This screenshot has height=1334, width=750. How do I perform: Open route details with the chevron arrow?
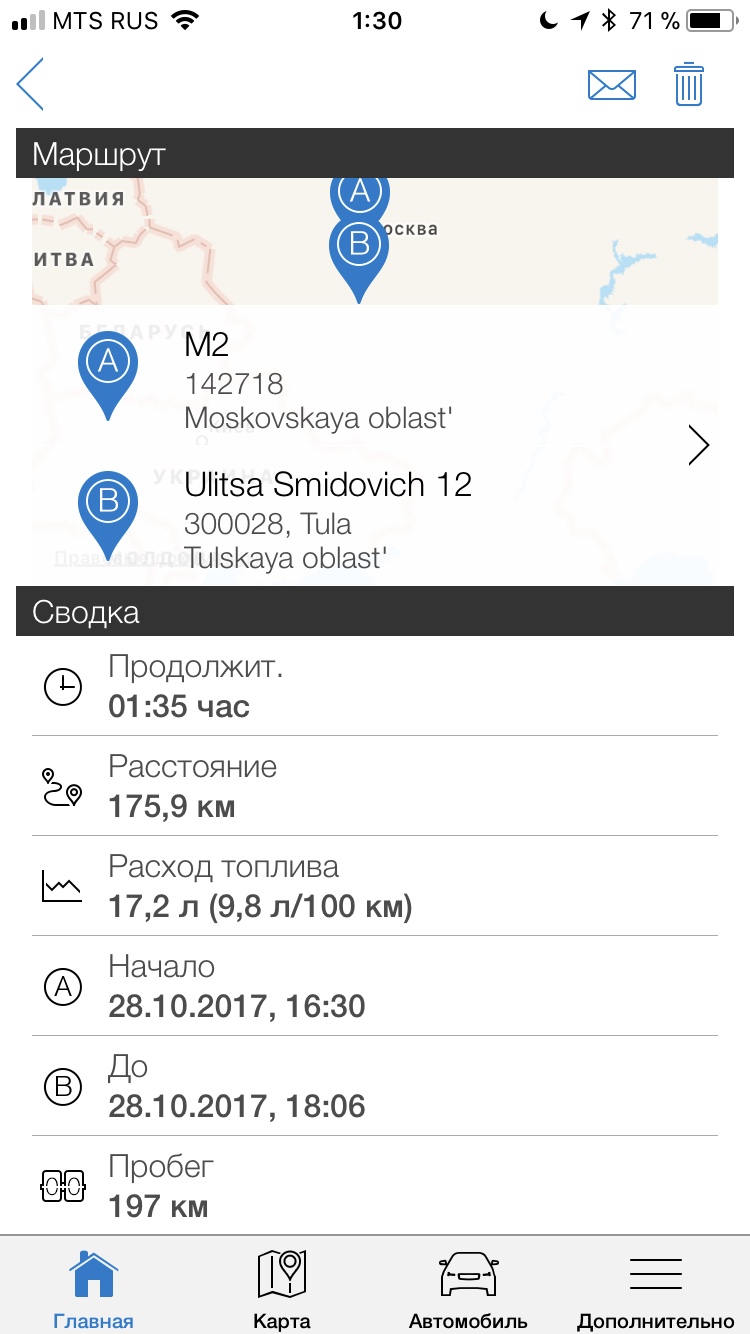coord(699,446)
